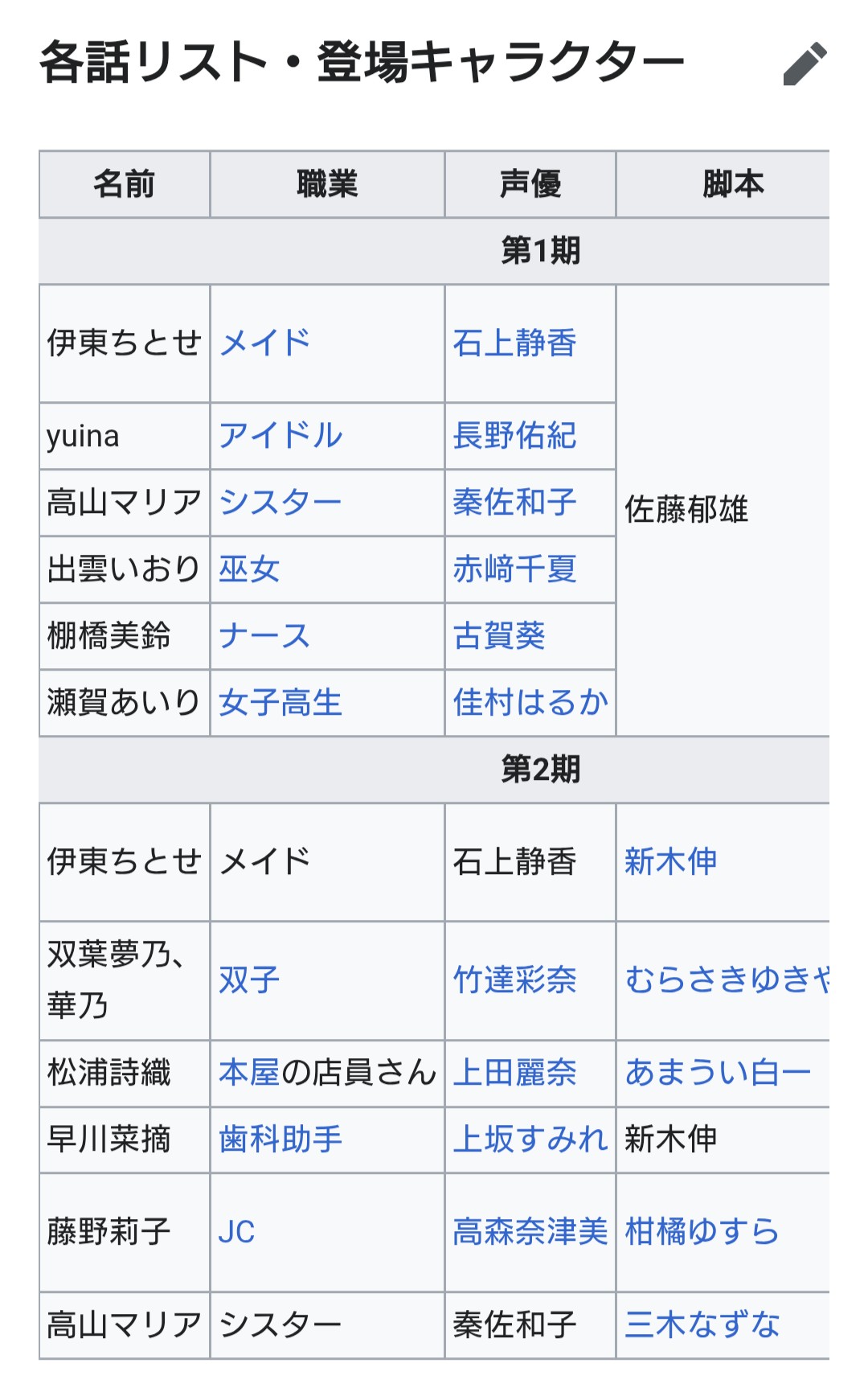Open the 秦佐和子 voice actor link

[514, 503]
